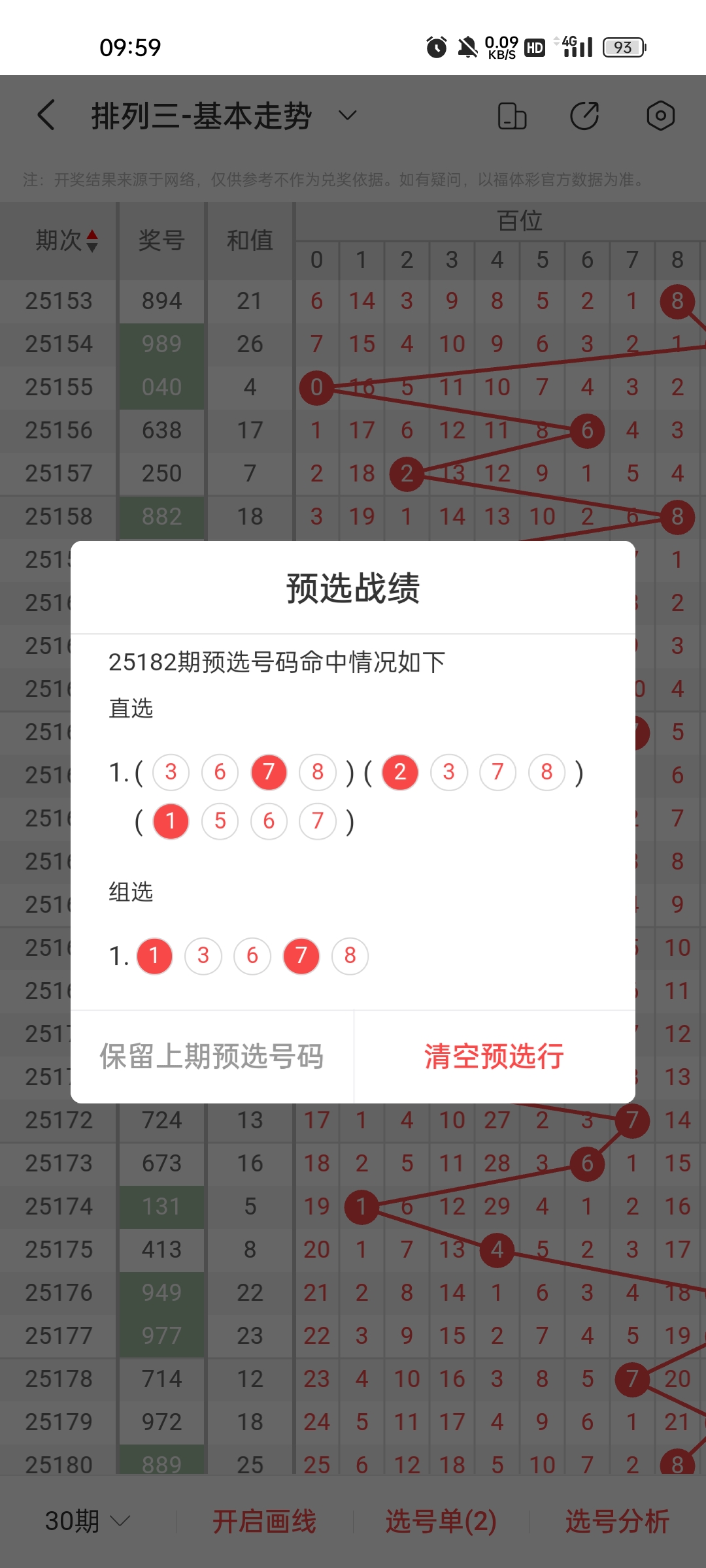Tap 清空预选行 to clear the preselection
The height and width of the screenshot is (1568, 706).
pyautogui.click(x=494, y=1056)
